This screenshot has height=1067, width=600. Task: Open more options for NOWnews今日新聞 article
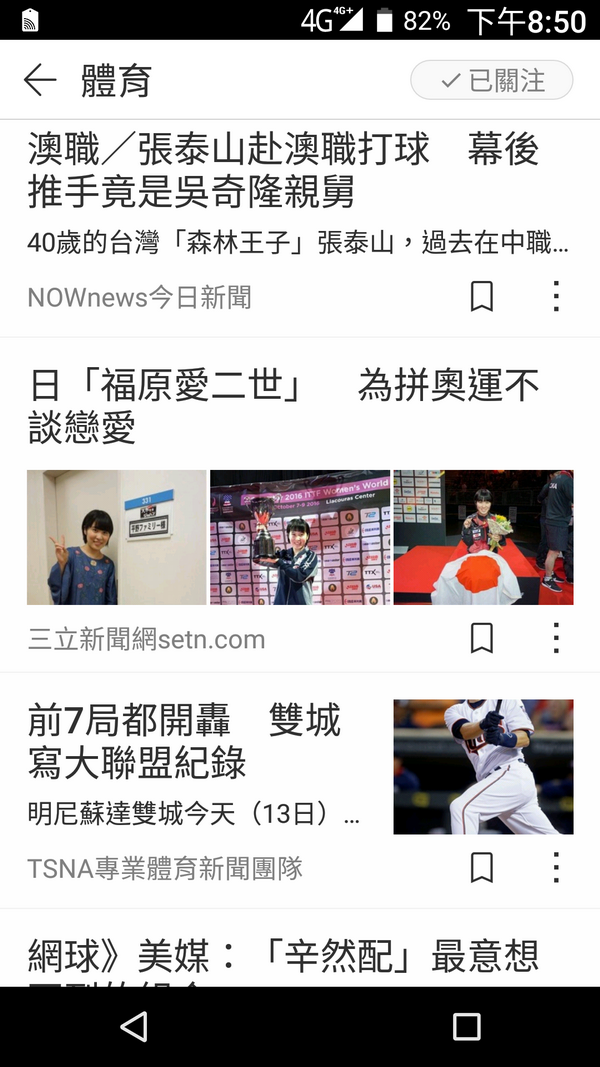(x=556, y=296)
